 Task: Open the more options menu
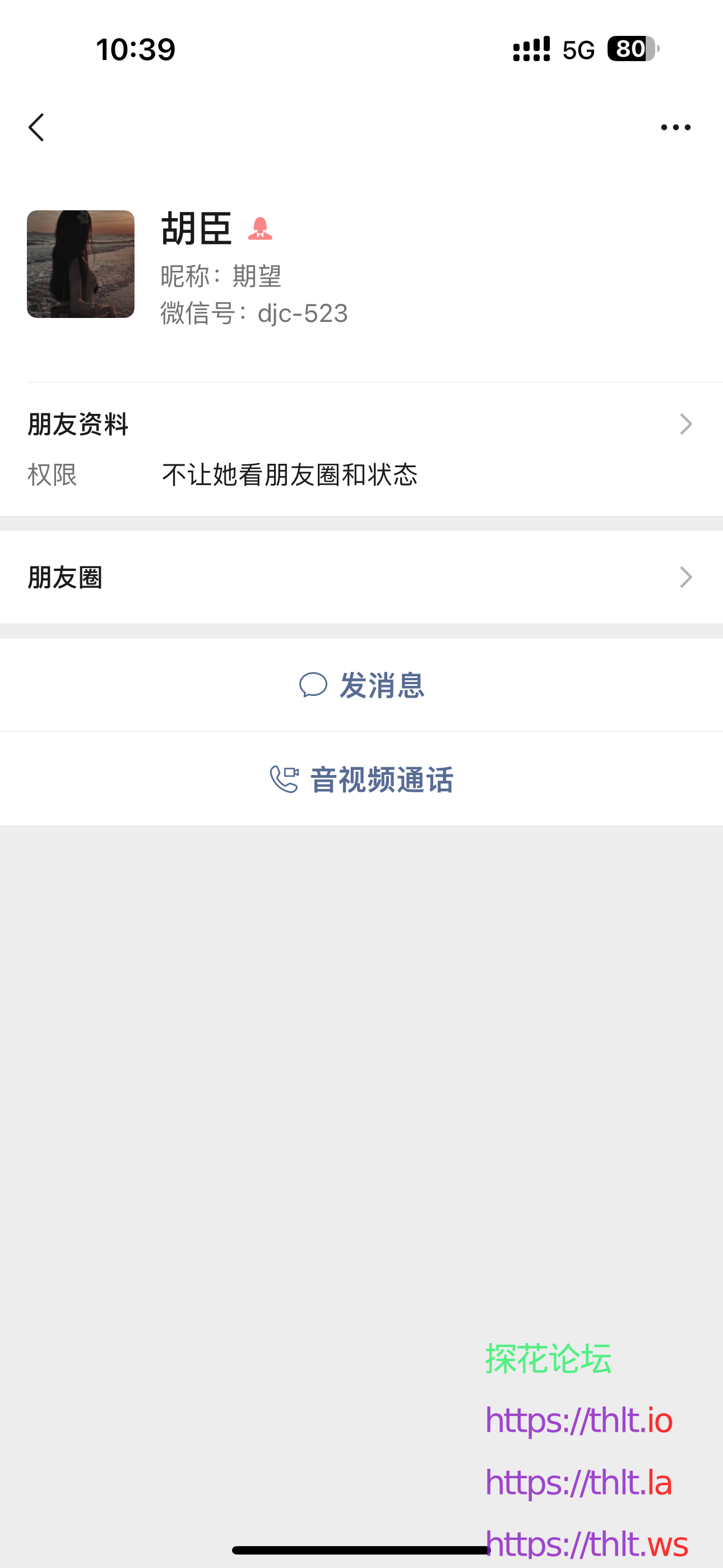675,127
